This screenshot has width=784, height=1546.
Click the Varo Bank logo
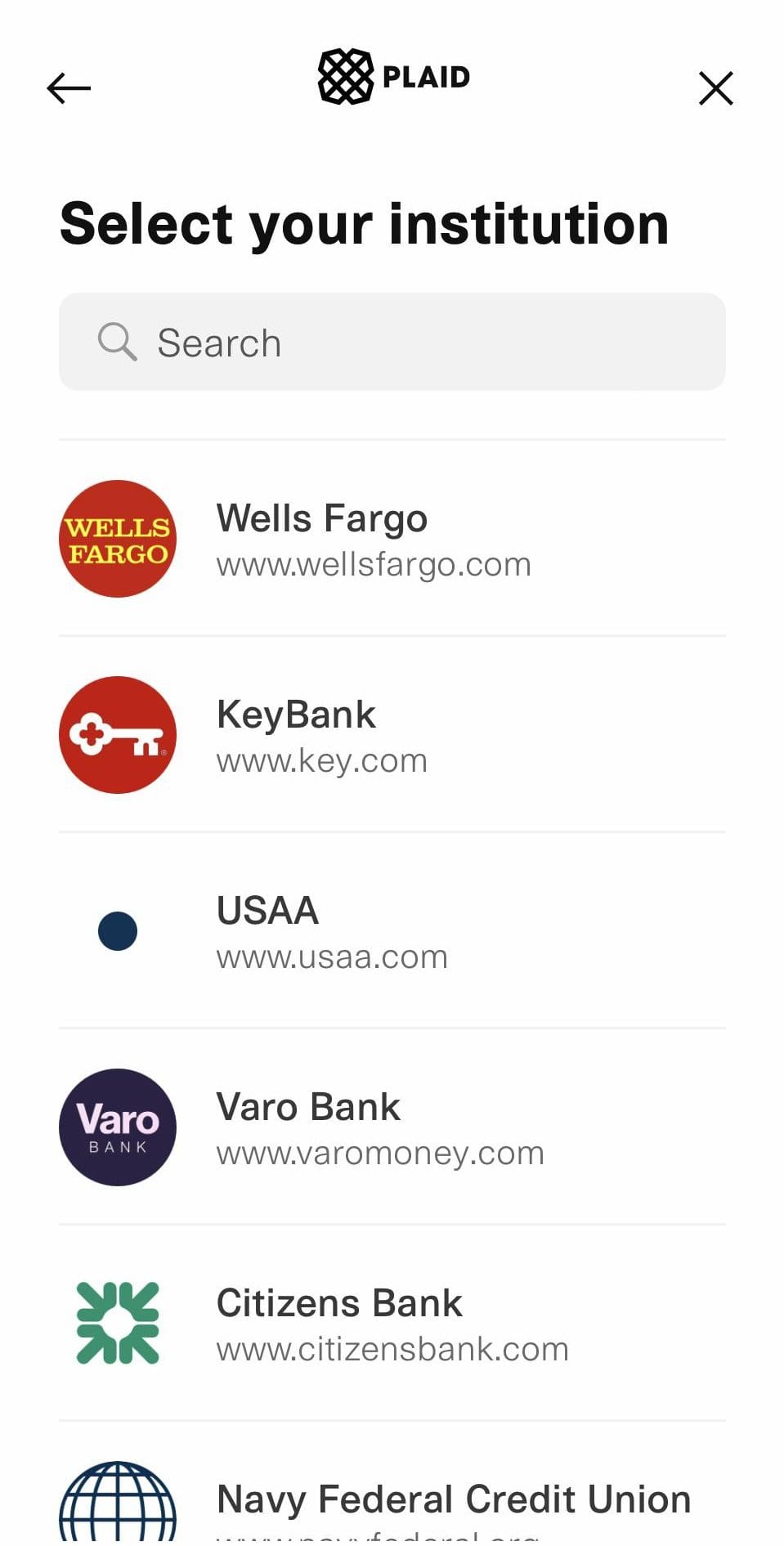[117, 1127]
